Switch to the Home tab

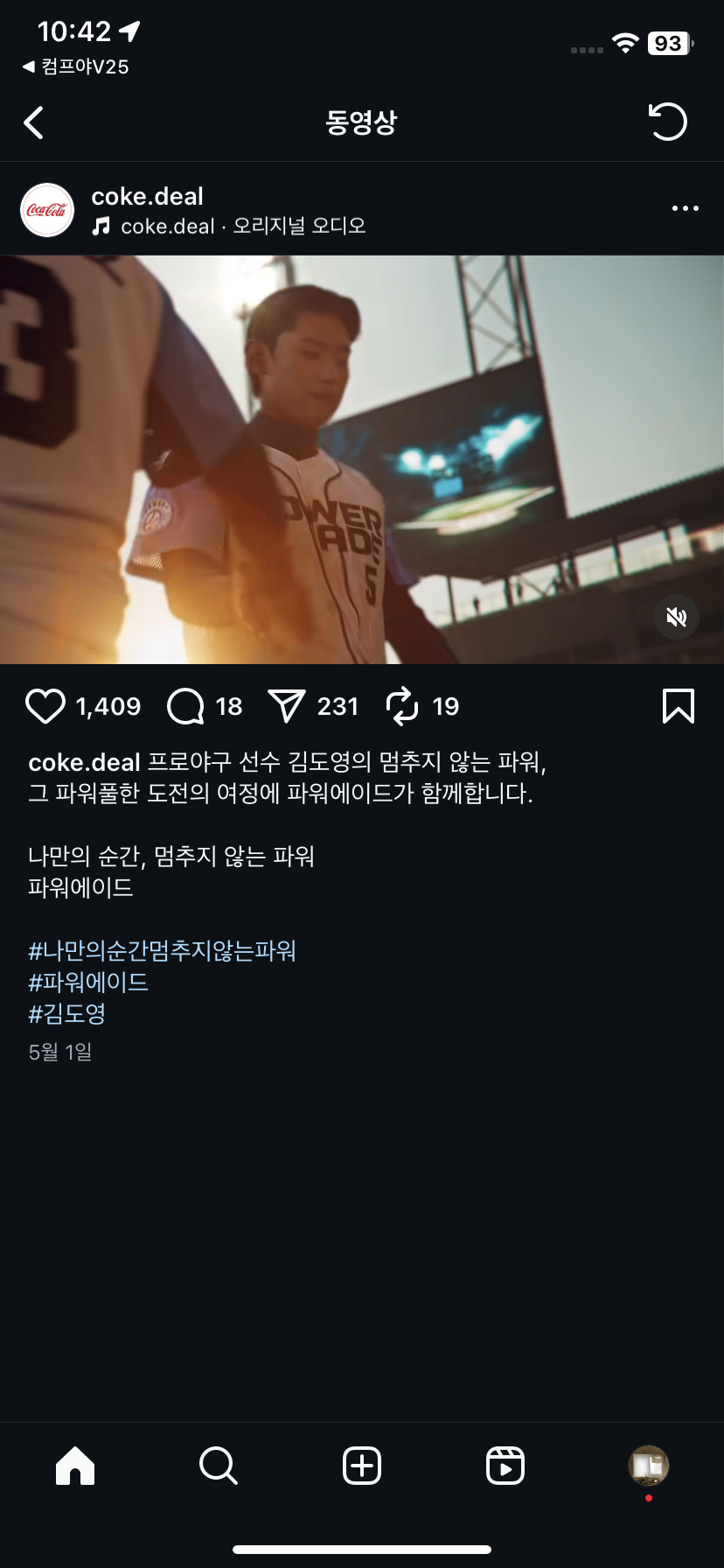(x=75, y=1465)
